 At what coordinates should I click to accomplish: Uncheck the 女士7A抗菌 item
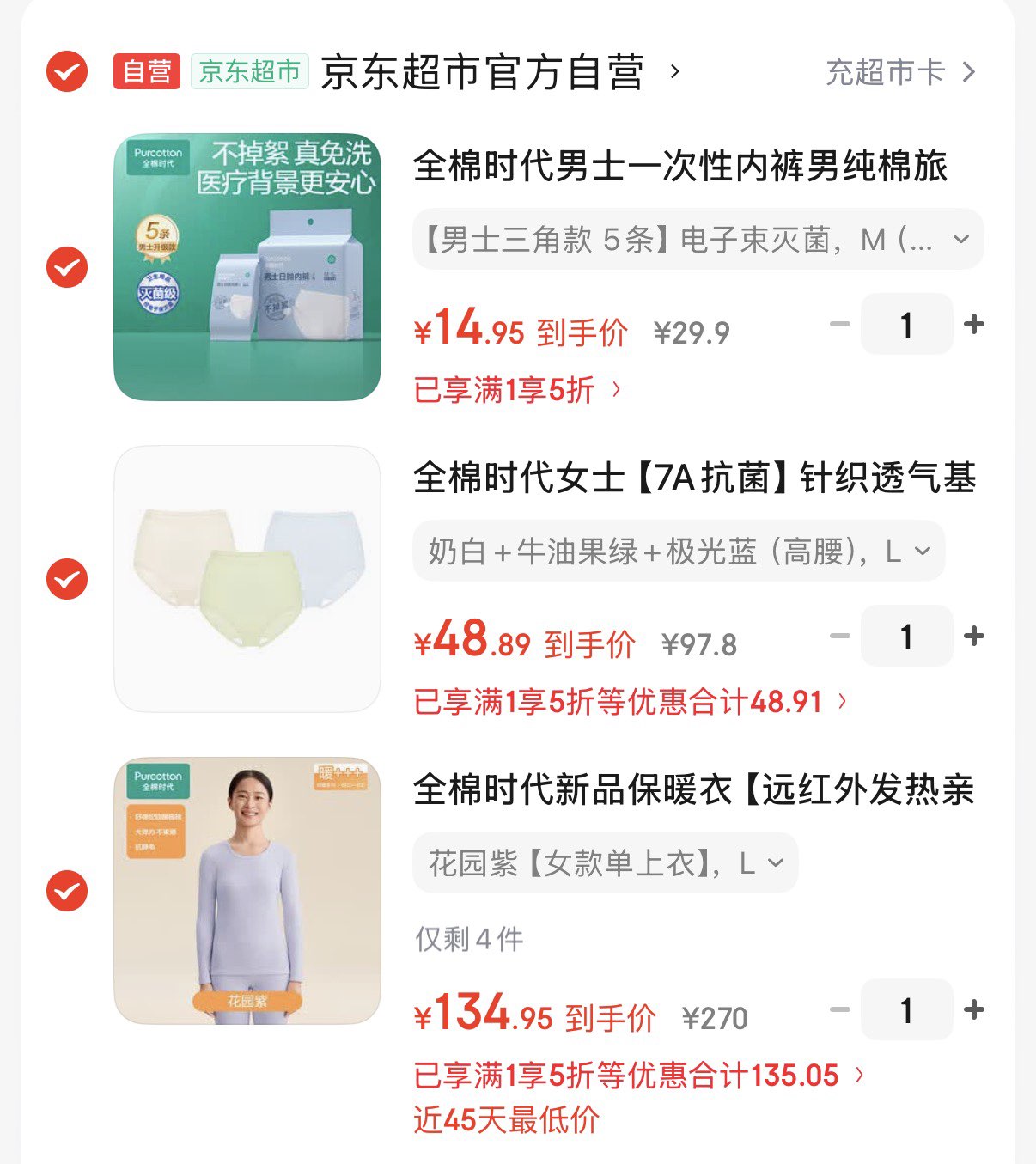[x=67, y=579]
